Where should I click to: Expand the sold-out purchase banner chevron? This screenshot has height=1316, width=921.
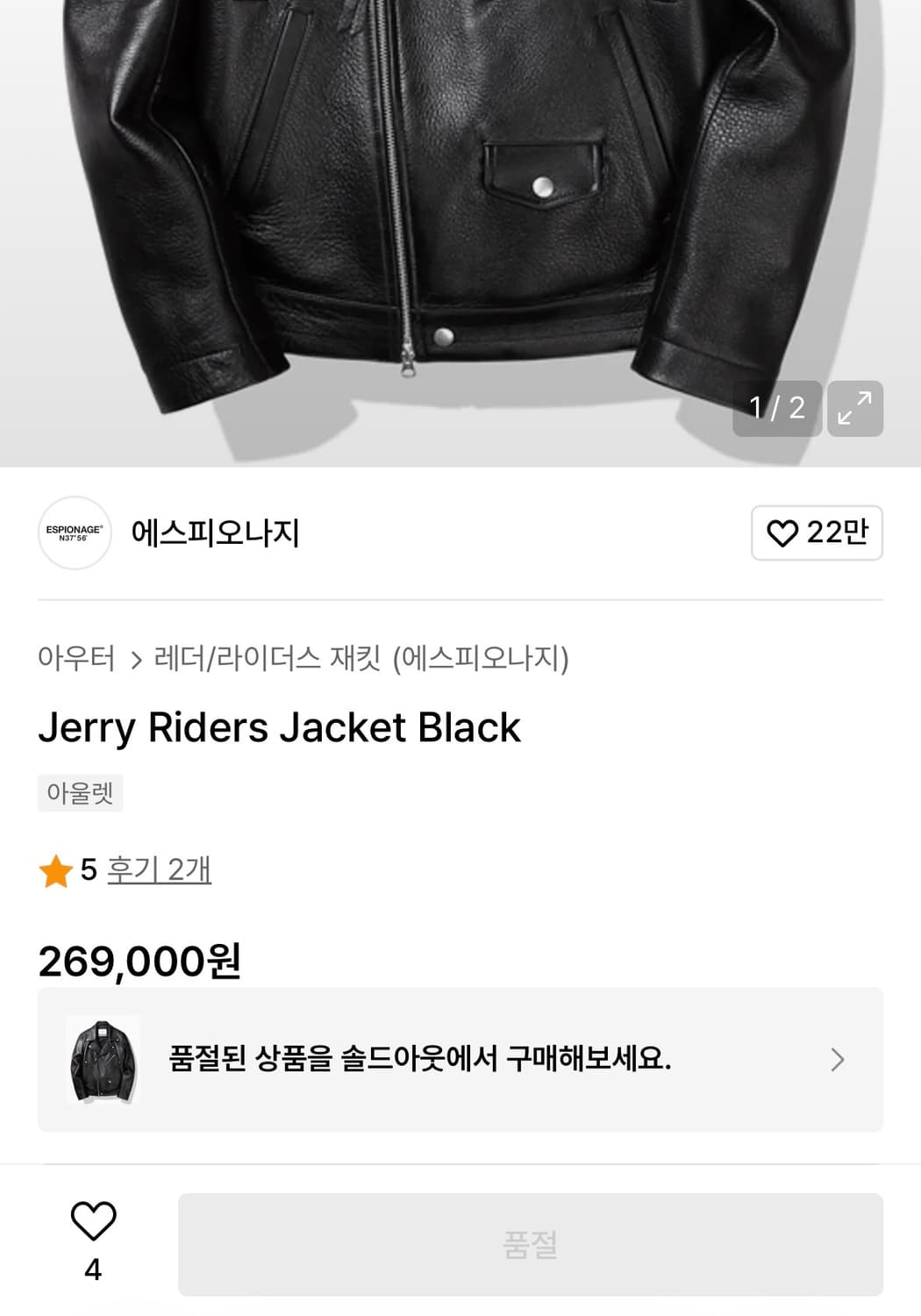click(x=838, y=1059)
